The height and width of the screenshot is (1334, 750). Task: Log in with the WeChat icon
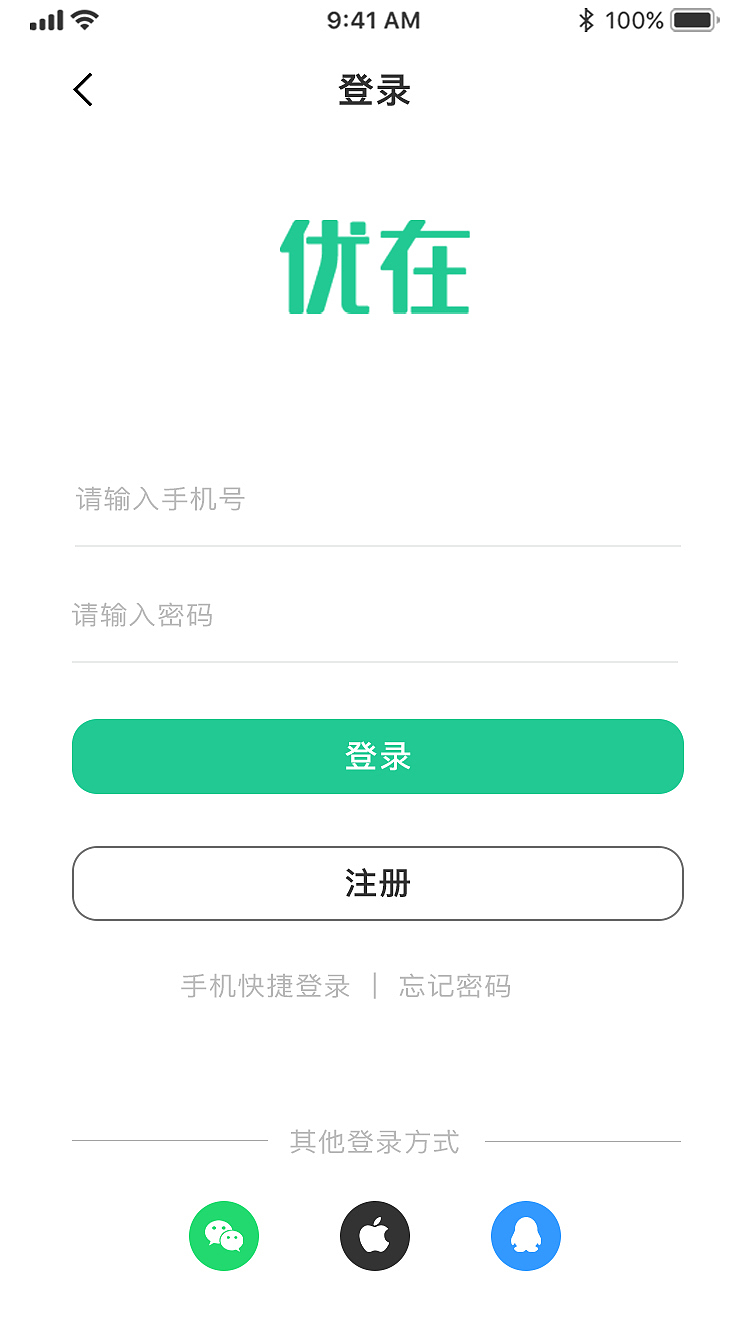pyautogui.click(x=224, y=1235)
